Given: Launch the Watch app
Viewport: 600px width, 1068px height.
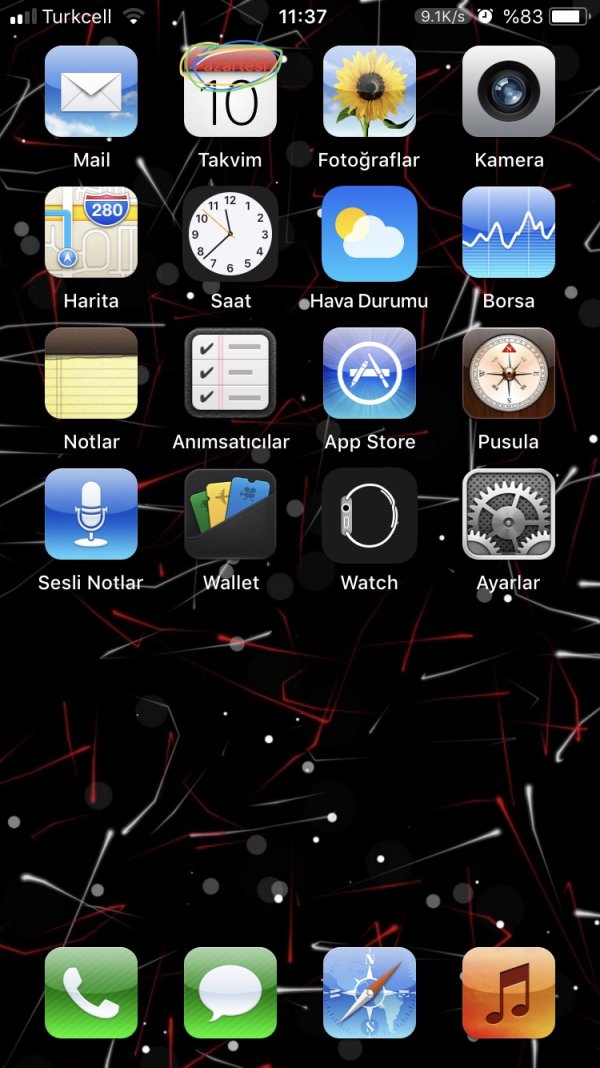Looking at the screenshot, I should click(x=369, y=515).
